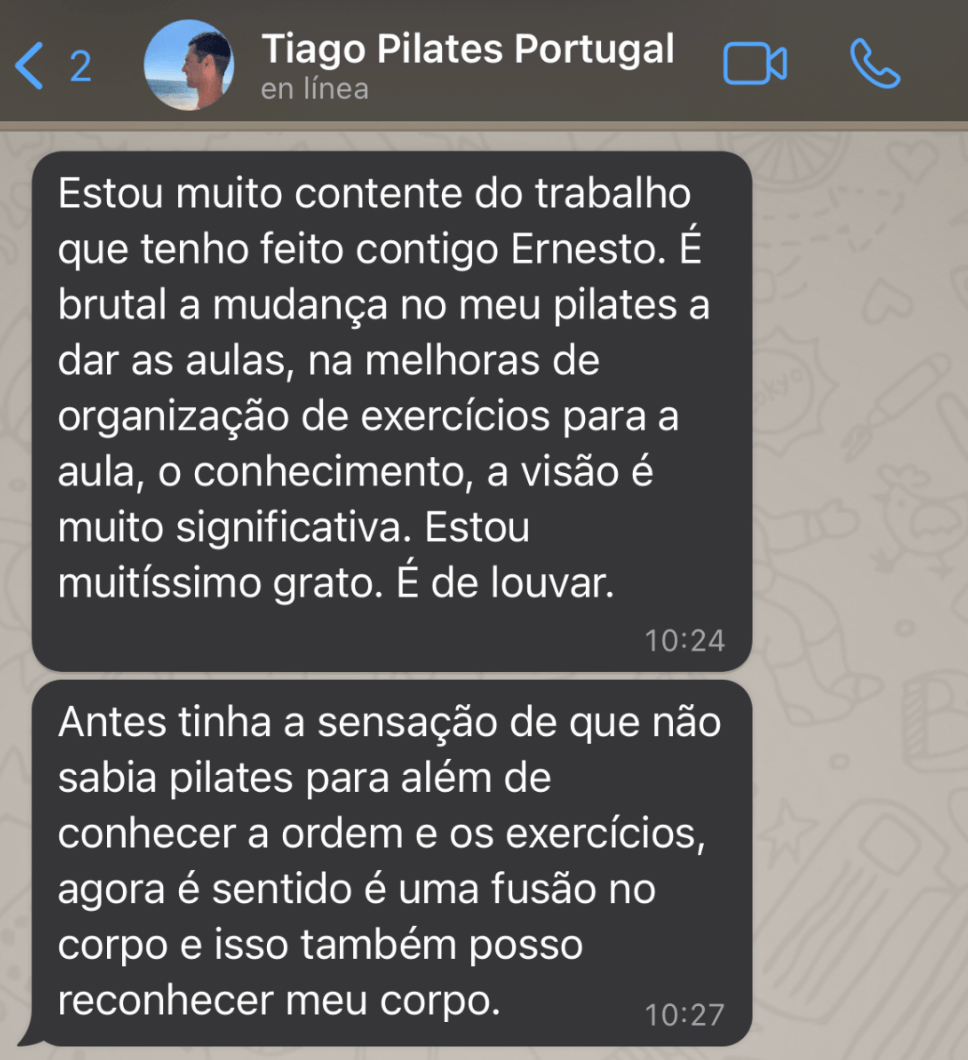Open Tiago Pilates Portugal's profile photo
968x1060 pixels.
[x=190, y=65]
